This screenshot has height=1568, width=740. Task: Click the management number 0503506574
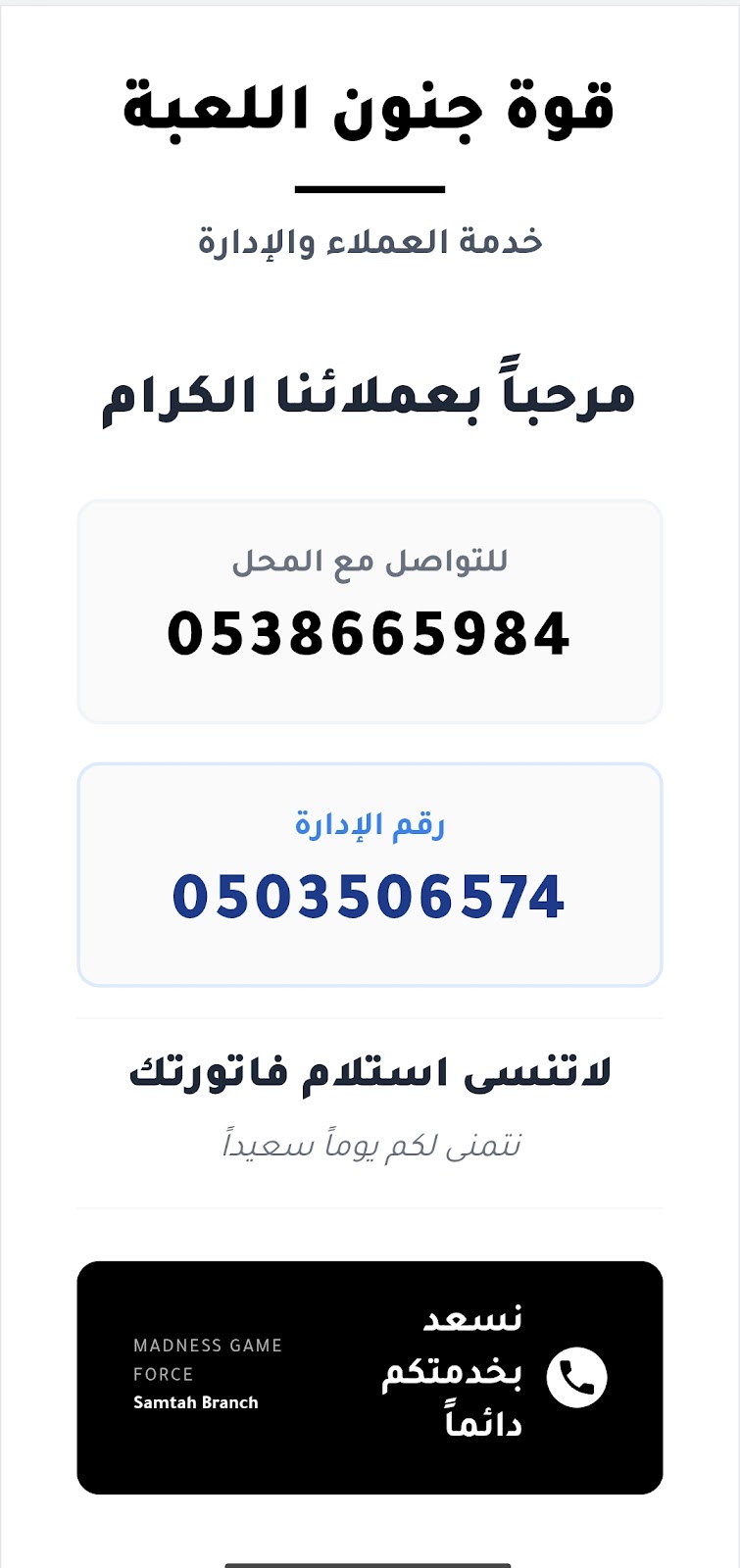[370, 899]
